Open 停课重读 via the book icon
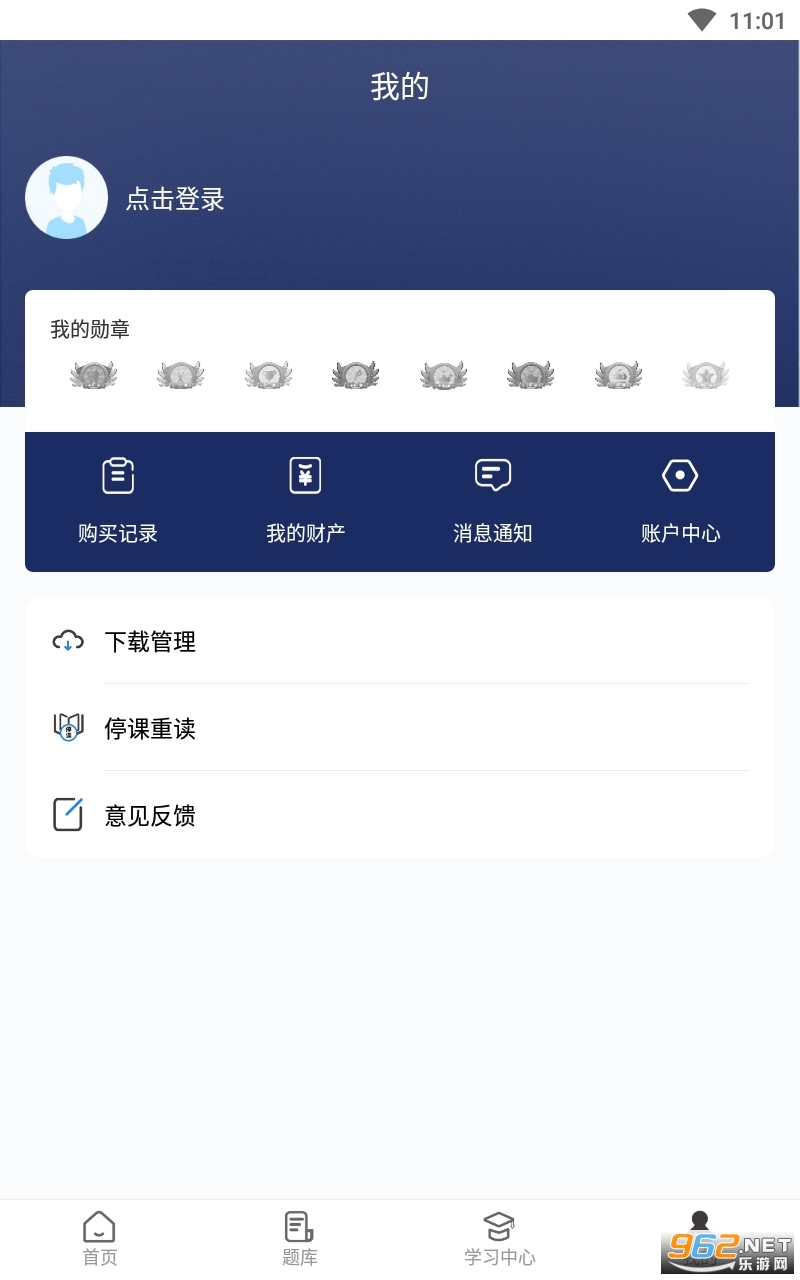The width and height of the screenshot is (800, 1280). pyautogui.click(x=66, y=728)
